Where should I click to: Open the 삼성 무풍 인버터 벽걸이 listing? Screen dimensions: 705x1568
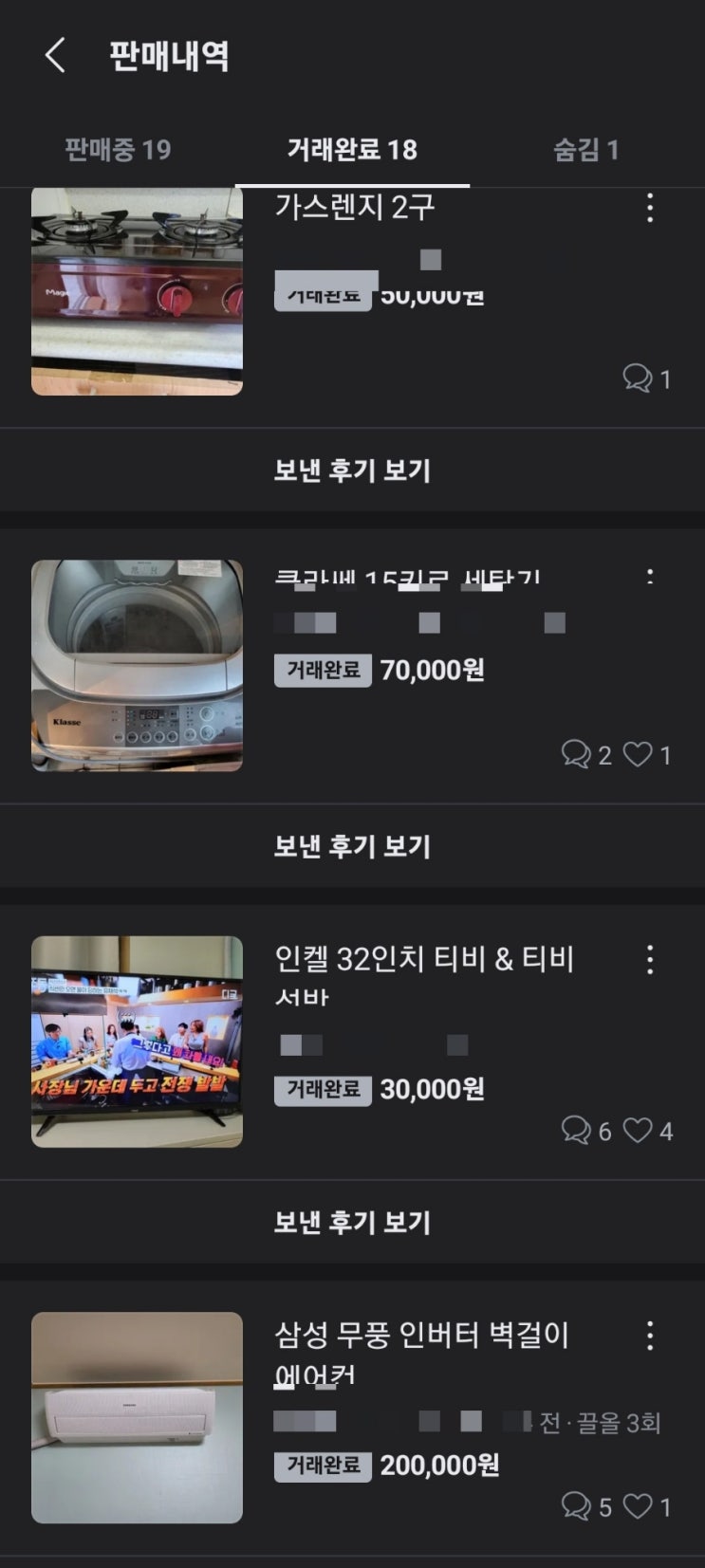tap(421, 1336)
